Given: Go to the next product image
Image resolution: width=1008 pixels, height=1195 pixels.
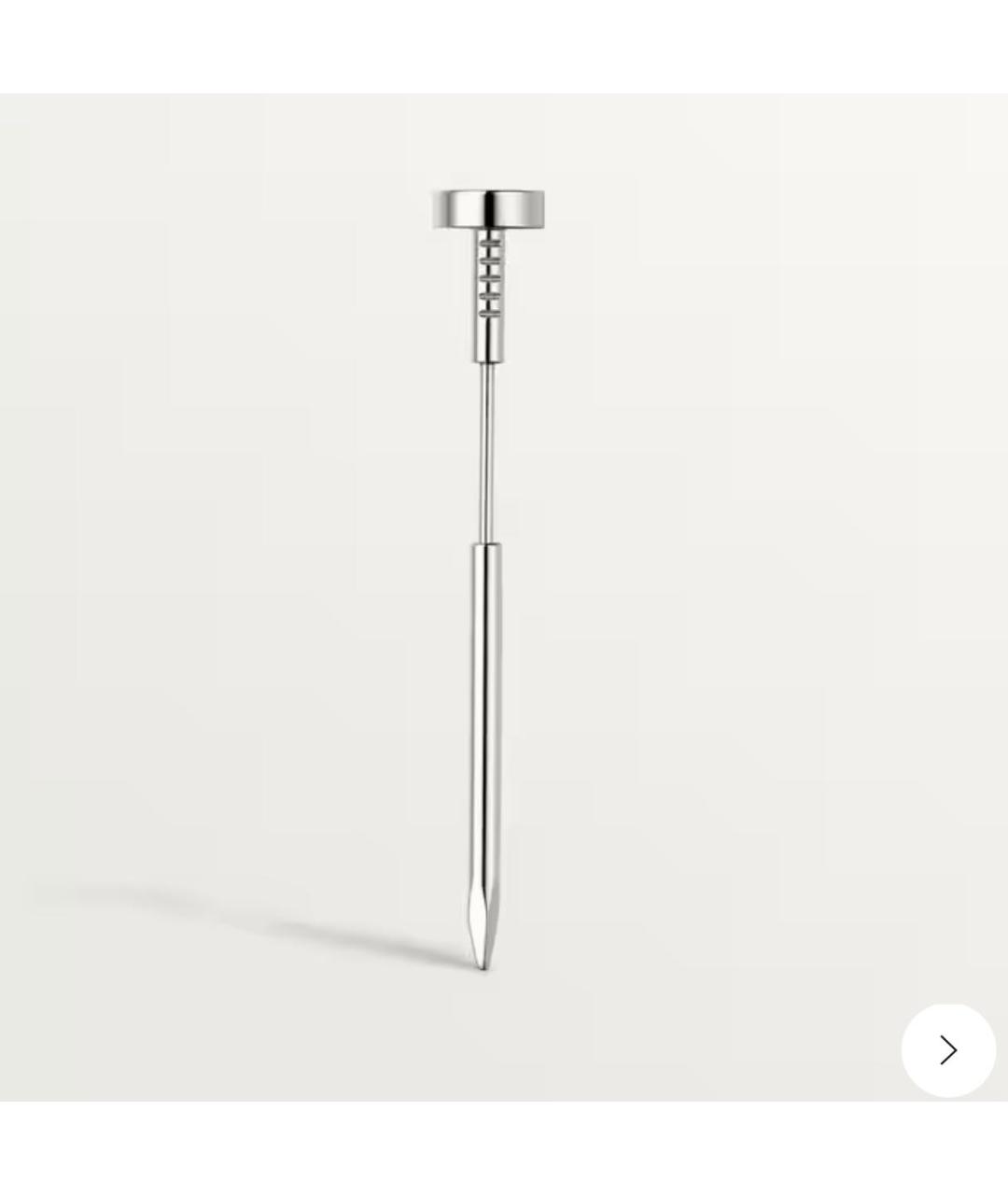Looking at the screenshot, I should (x=948, y=1050).
